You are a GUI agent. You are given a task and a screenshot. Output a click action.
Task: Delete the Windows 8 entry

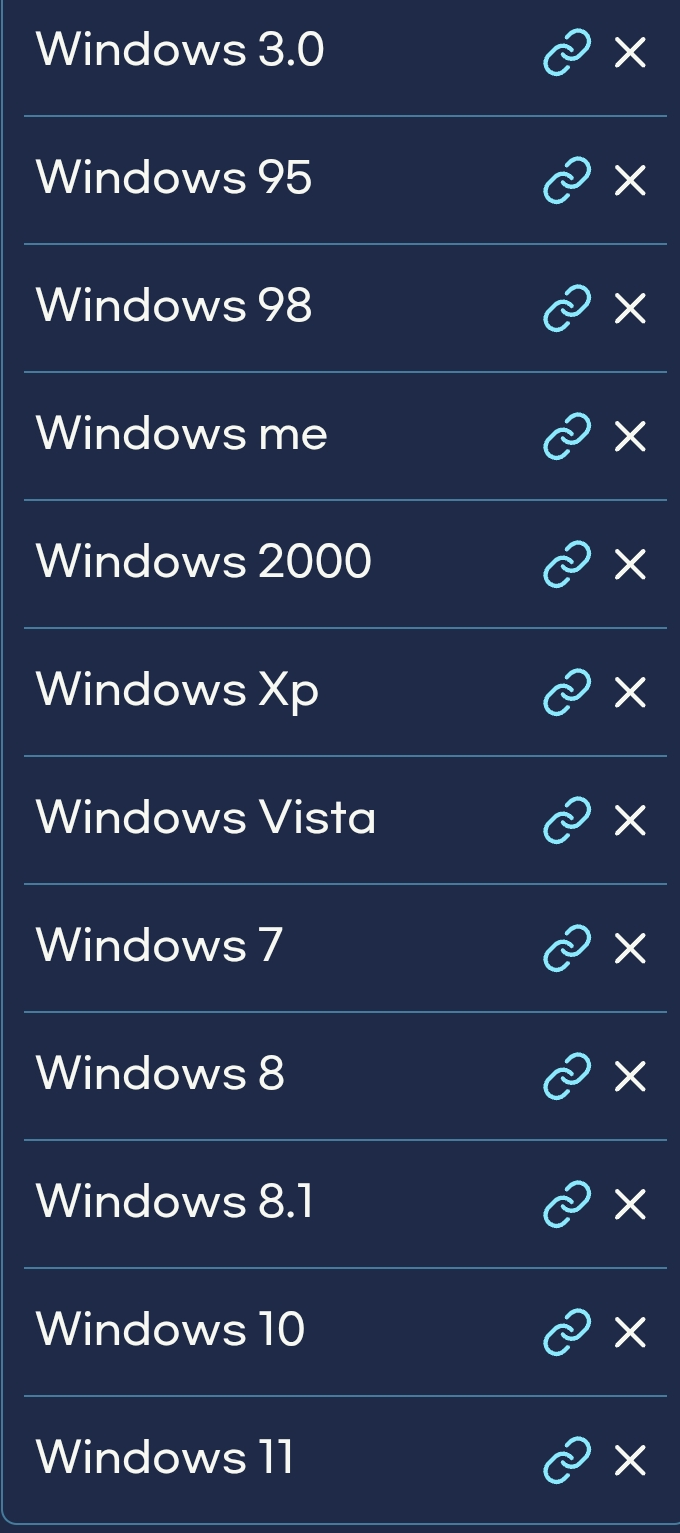[x=630, y=1077]
